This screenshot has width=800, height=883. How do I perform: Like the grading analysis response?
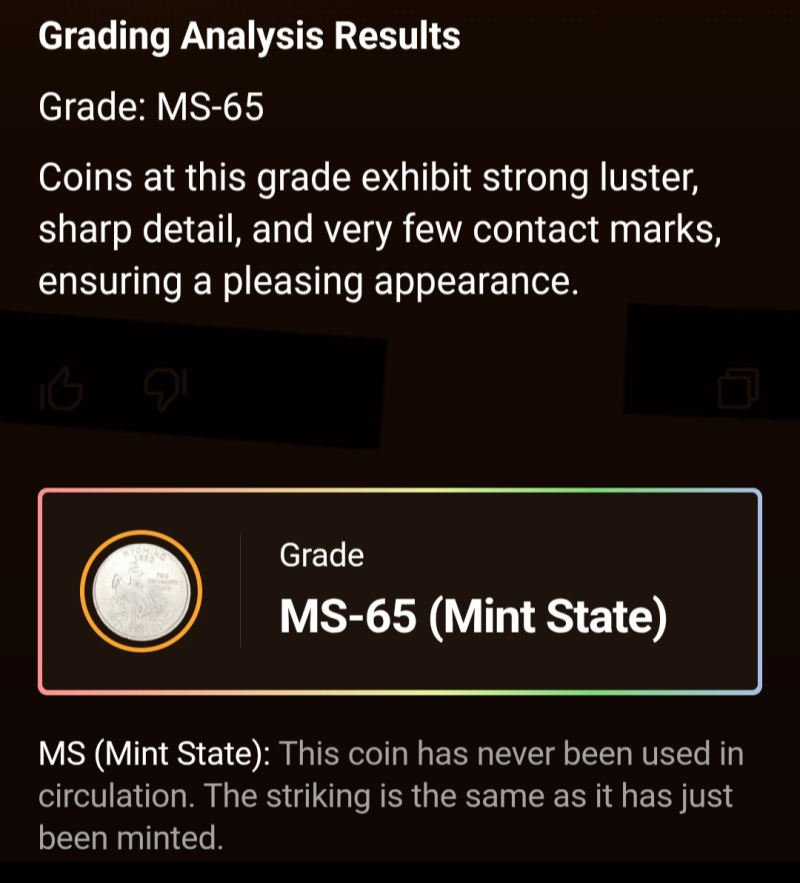(x=62, y=390)
